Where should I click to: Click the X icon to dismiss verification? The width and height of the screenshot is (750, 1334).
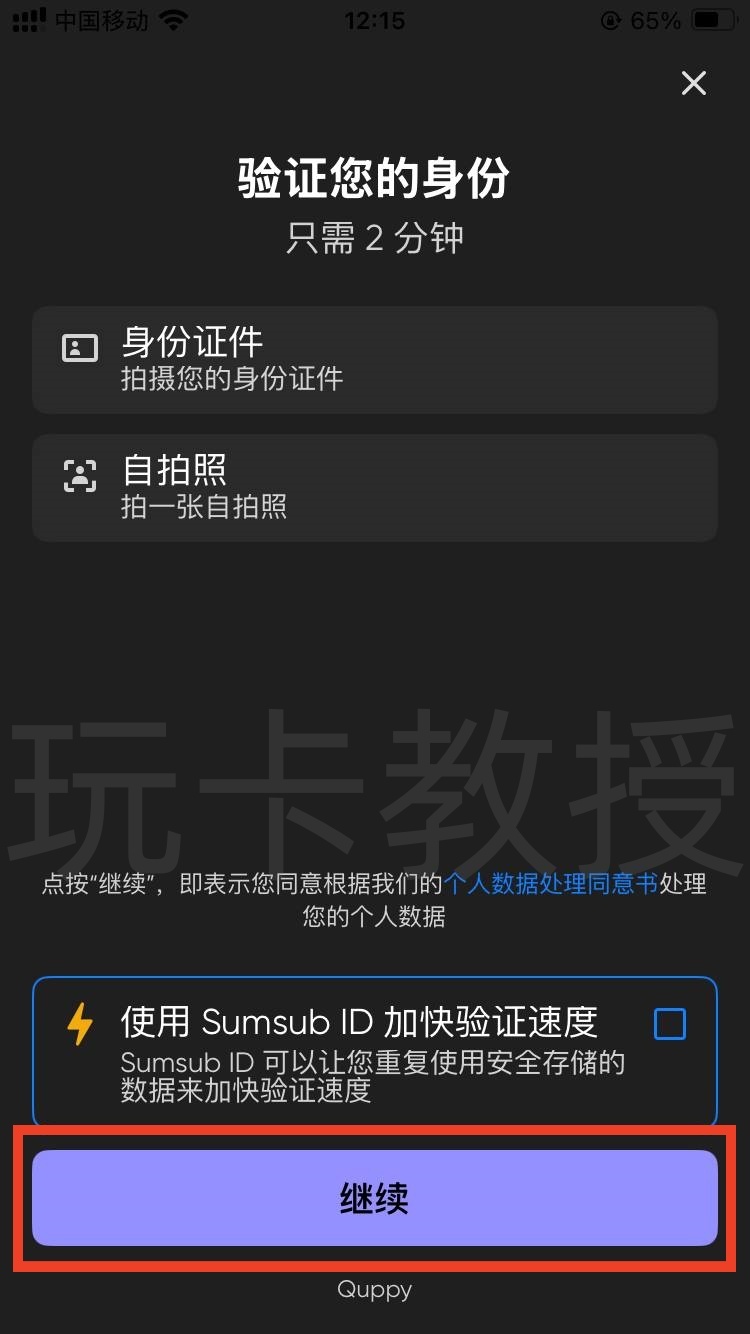[694, 83]
